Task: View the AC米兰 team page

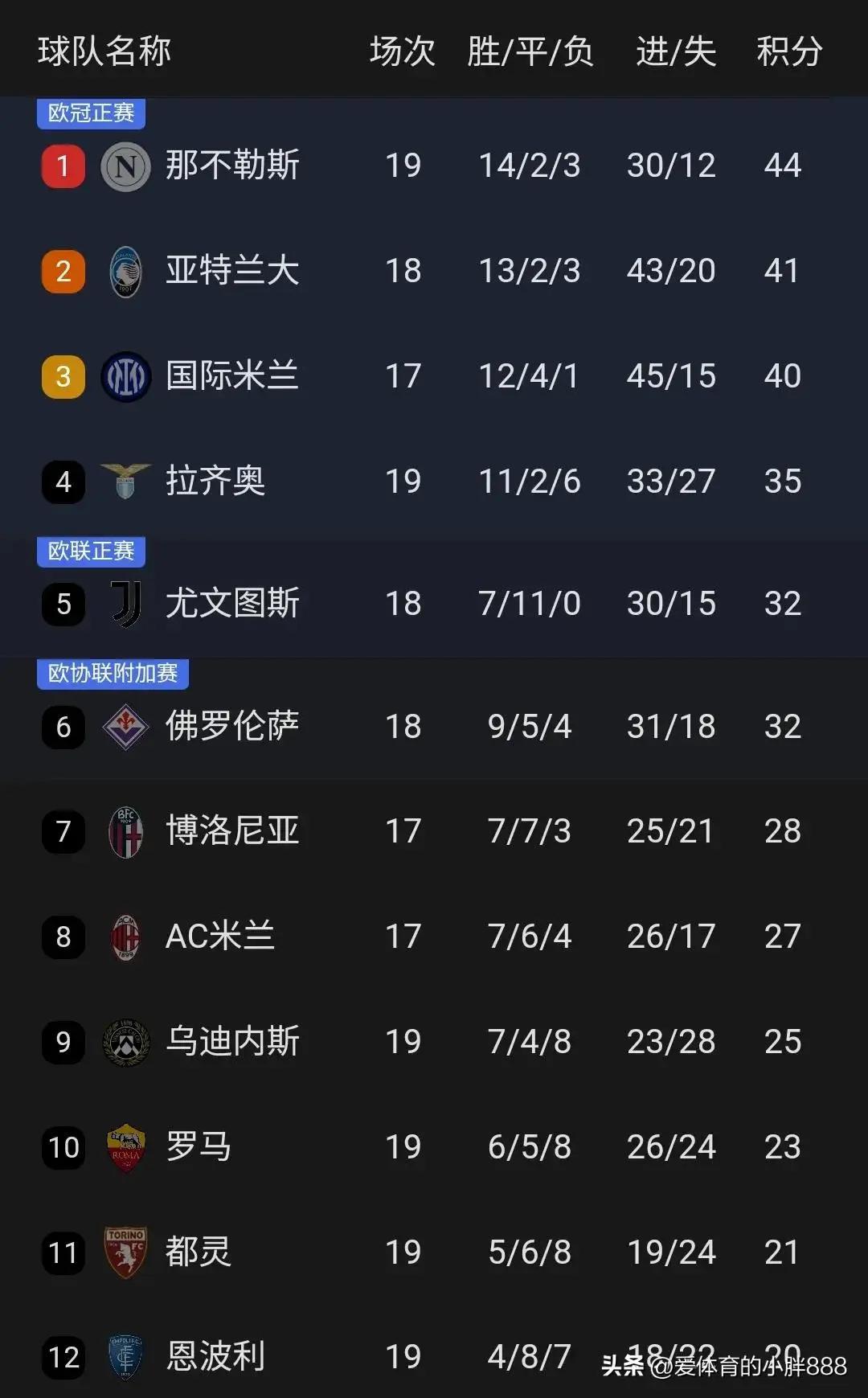Action: tap(434, 937)
